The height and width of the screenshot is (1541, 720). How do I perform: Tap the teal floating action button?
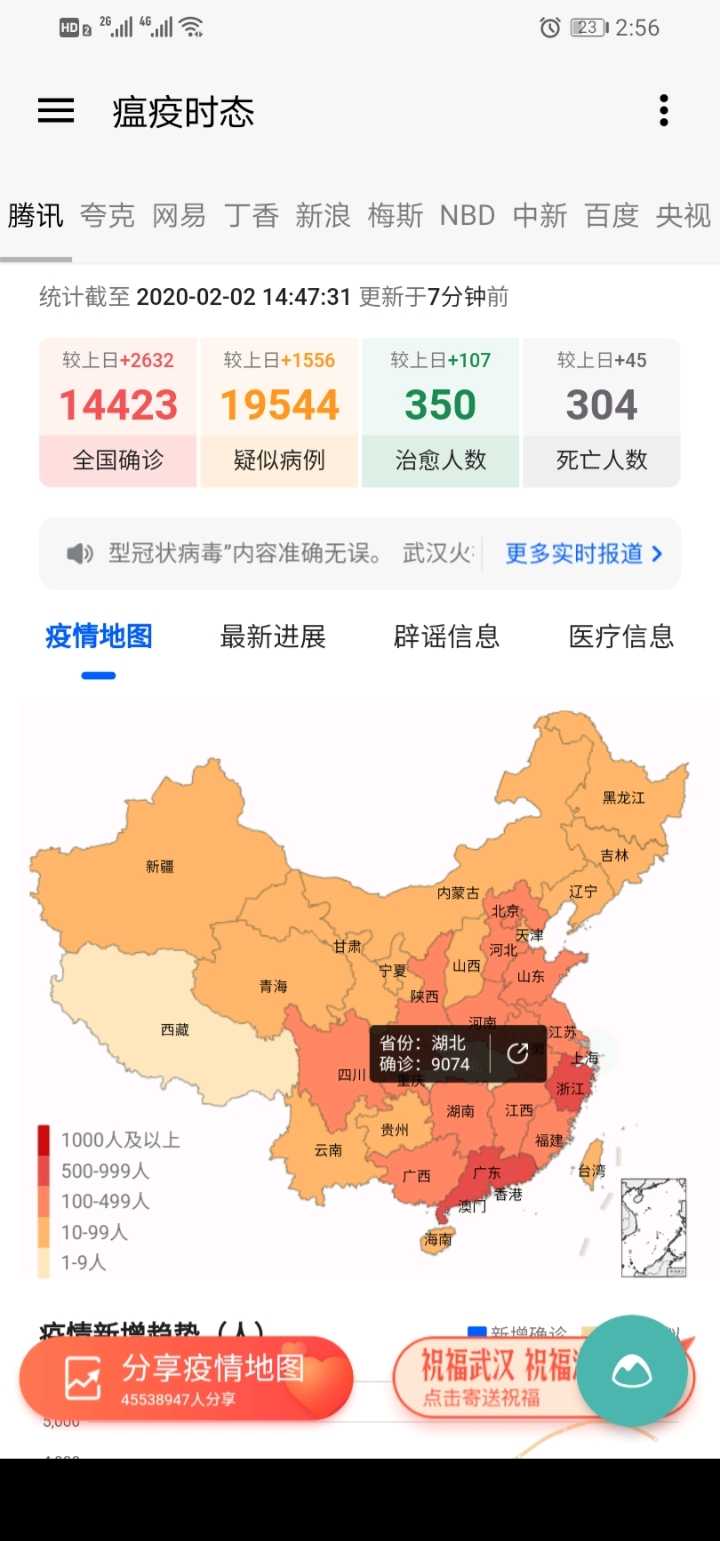click(632, 1371)
